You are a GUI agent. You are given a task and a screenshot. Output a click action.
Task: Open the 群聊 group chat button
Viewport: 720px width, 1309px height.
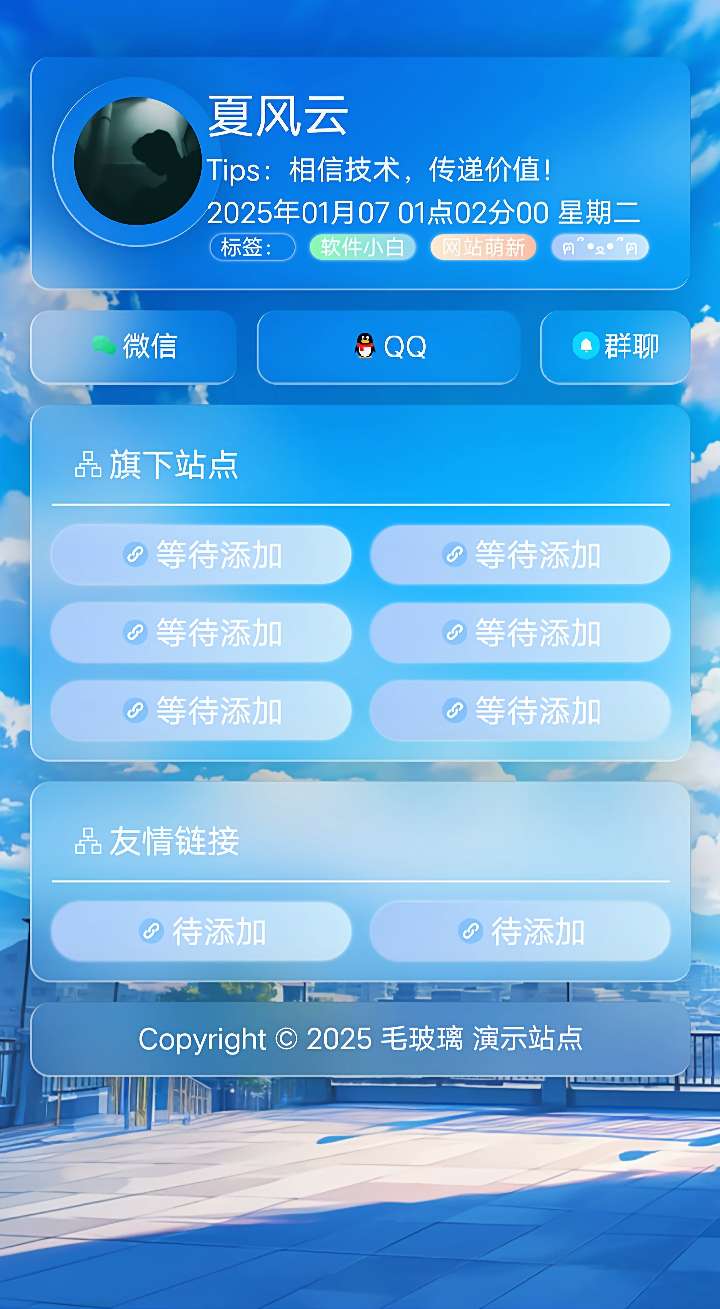[615, 347]
